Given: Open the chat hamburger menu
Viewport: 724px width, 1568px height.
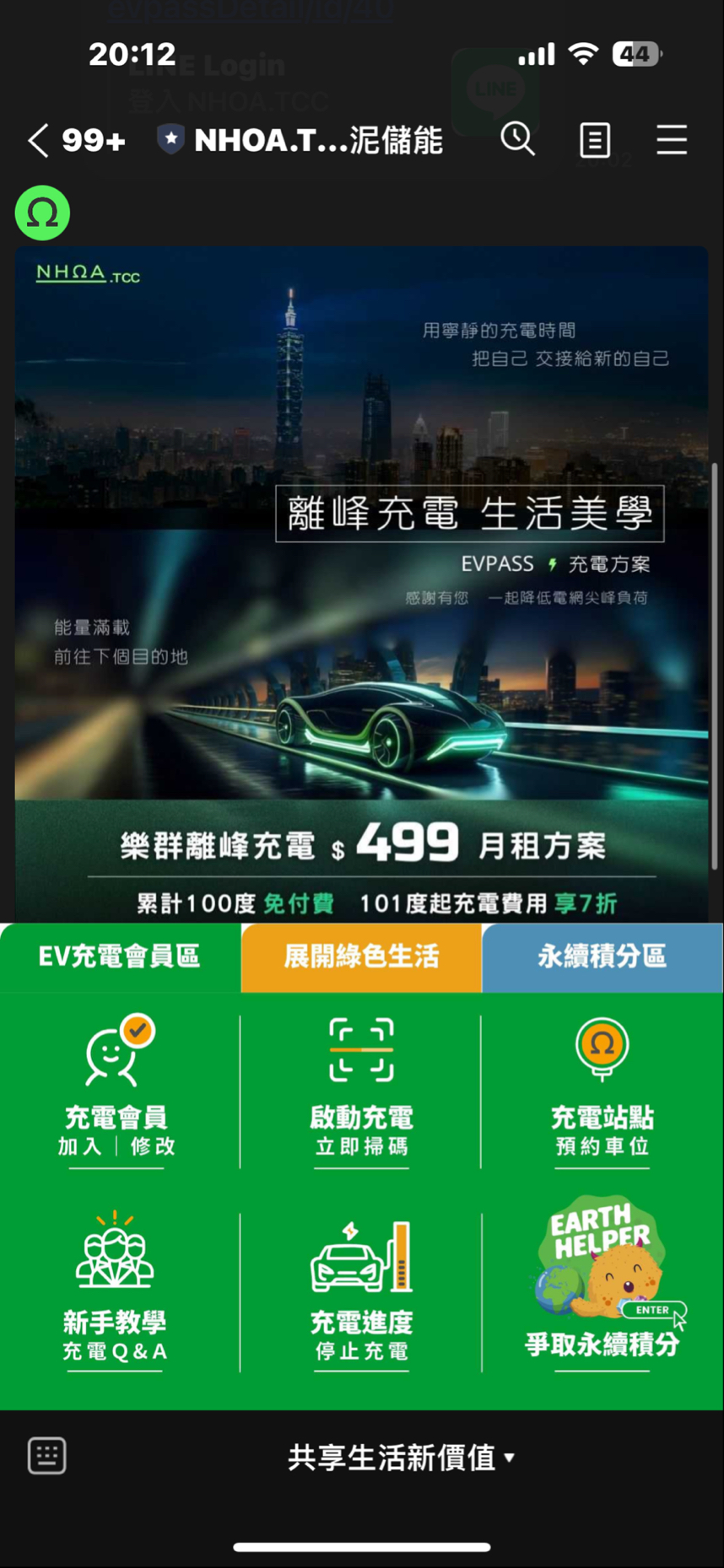Looking at the screenshot, I should (672, 140).
